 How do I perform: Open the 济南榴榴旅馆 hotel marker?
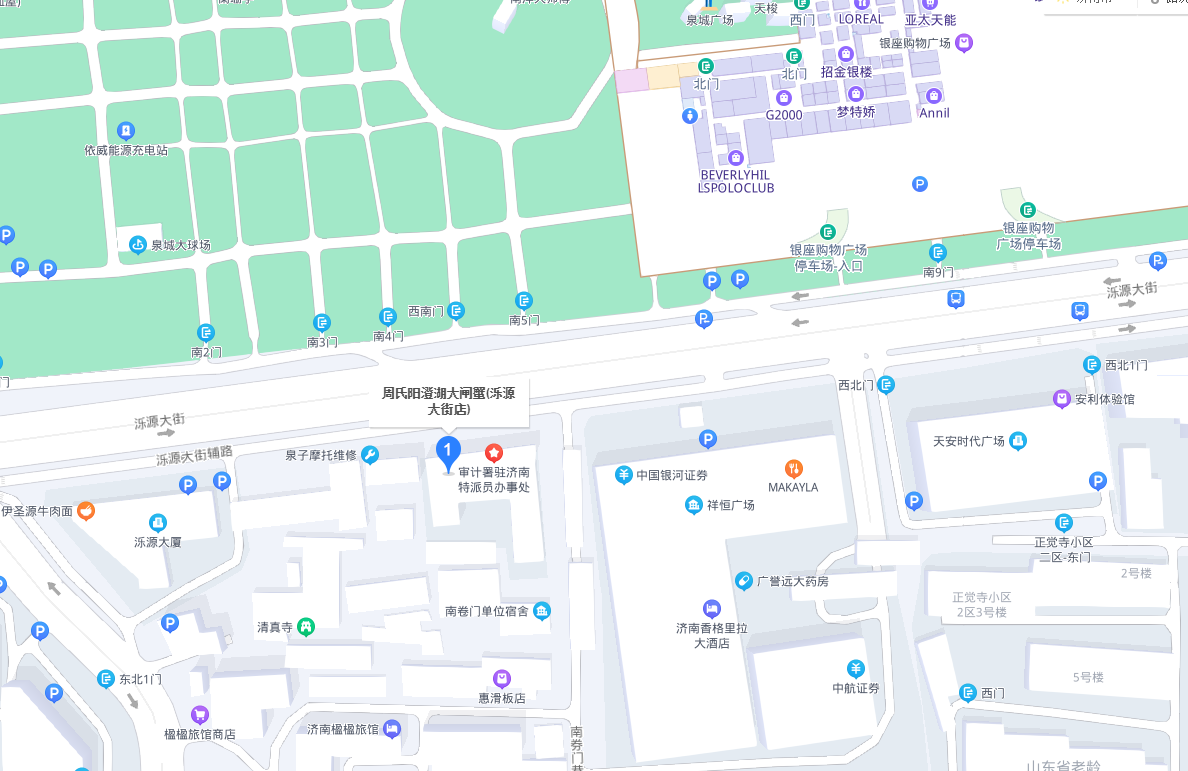pyautogui.click(x=392, y=729)
